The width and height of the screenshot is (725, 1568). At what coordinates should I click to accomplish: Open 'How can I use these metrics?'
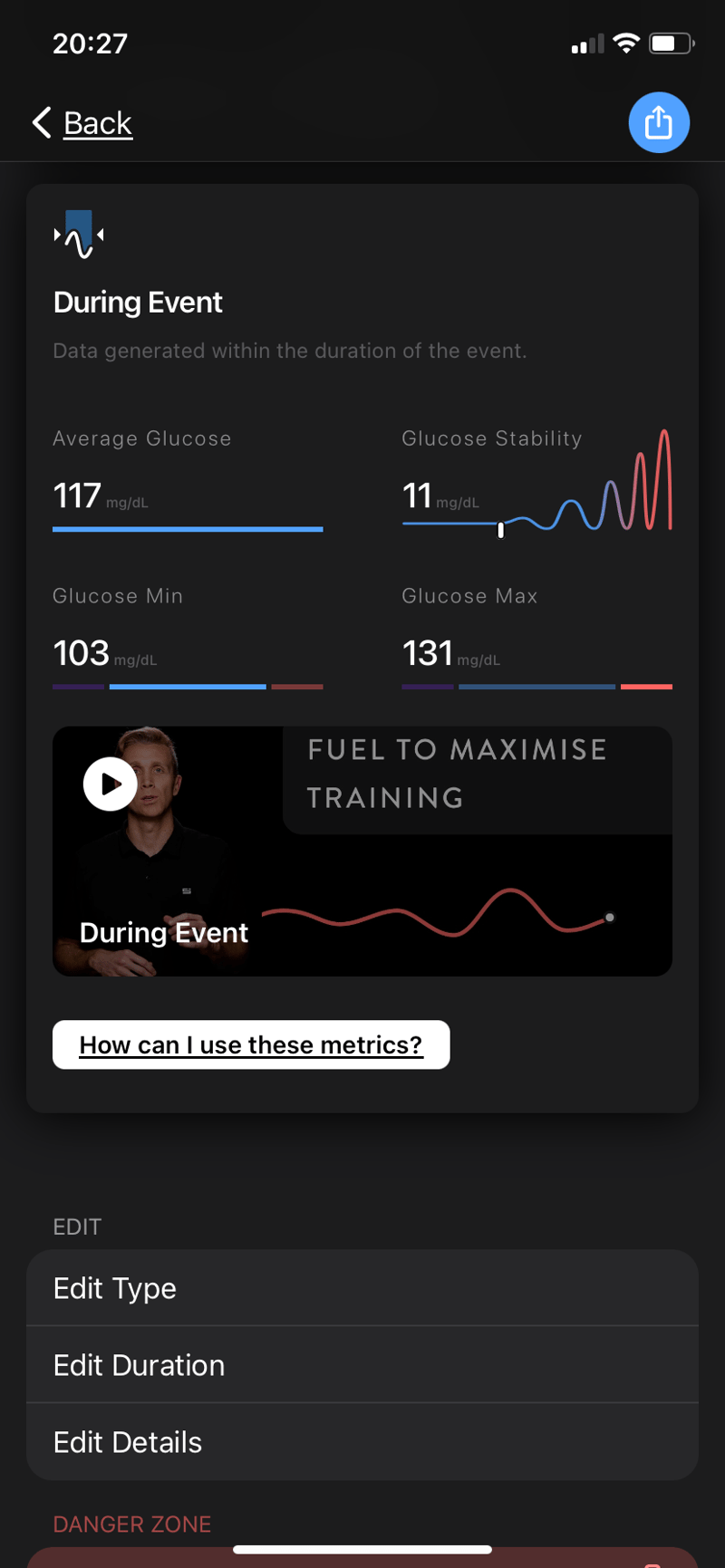tap(251, 1044)
